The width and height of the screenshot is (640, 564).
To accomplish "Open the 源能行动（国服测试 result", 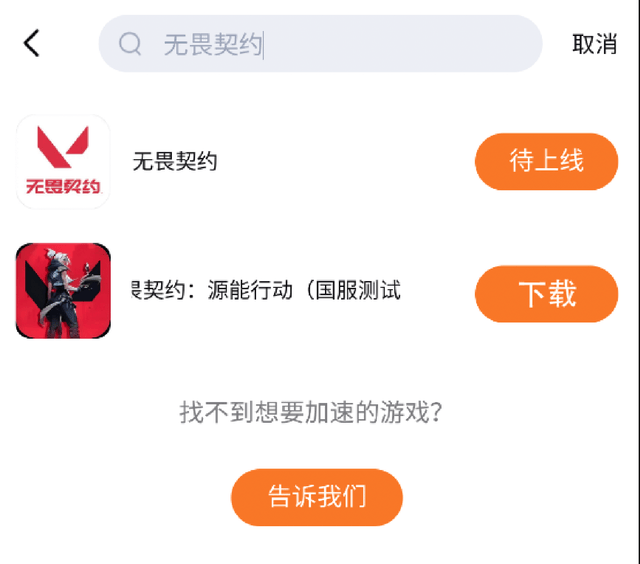I will click(x=265, y=291).
